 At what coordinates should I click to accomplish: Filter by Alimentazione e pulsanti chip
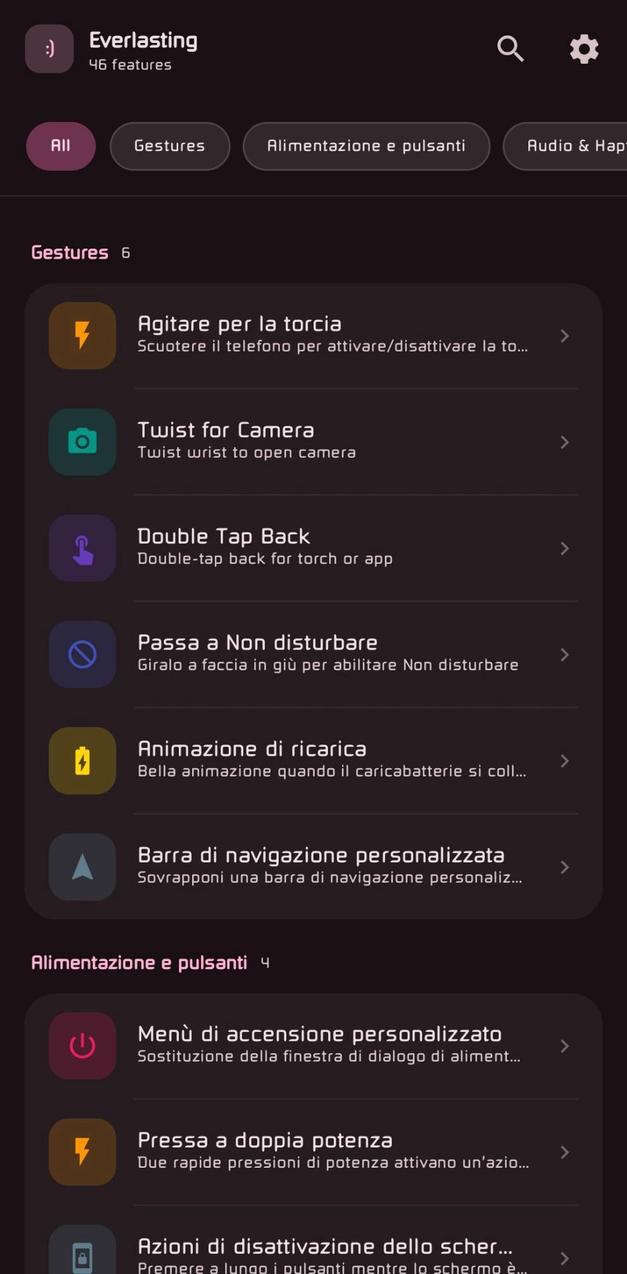(x=366, y=146)
